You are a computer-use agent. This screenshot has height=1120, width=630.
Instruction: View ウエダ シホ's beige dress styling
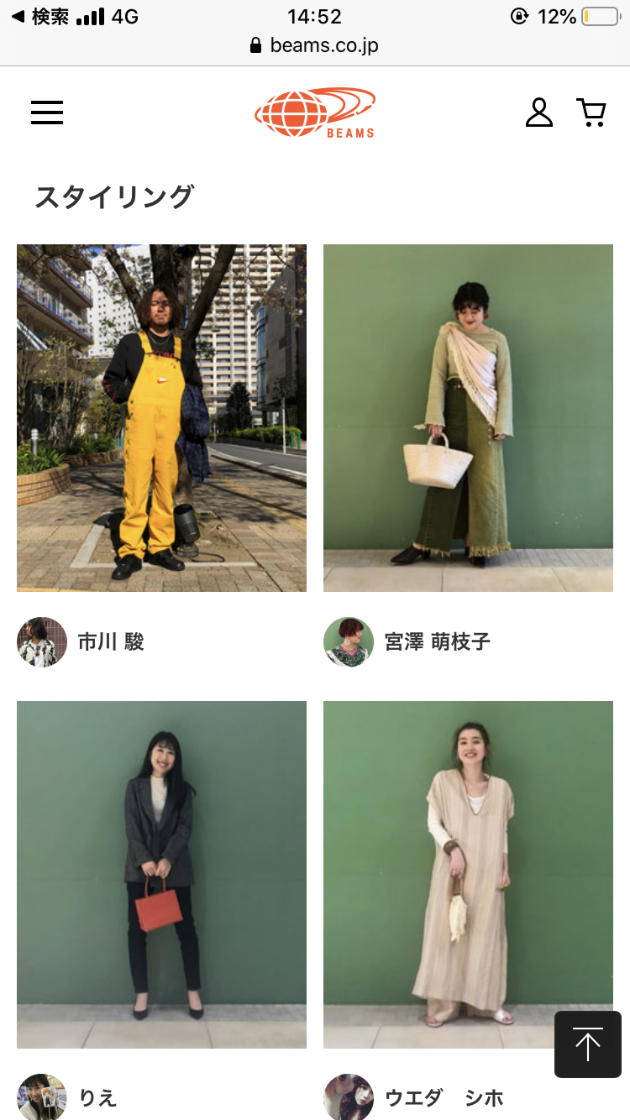pyautogui.click(x=467, y=874)
